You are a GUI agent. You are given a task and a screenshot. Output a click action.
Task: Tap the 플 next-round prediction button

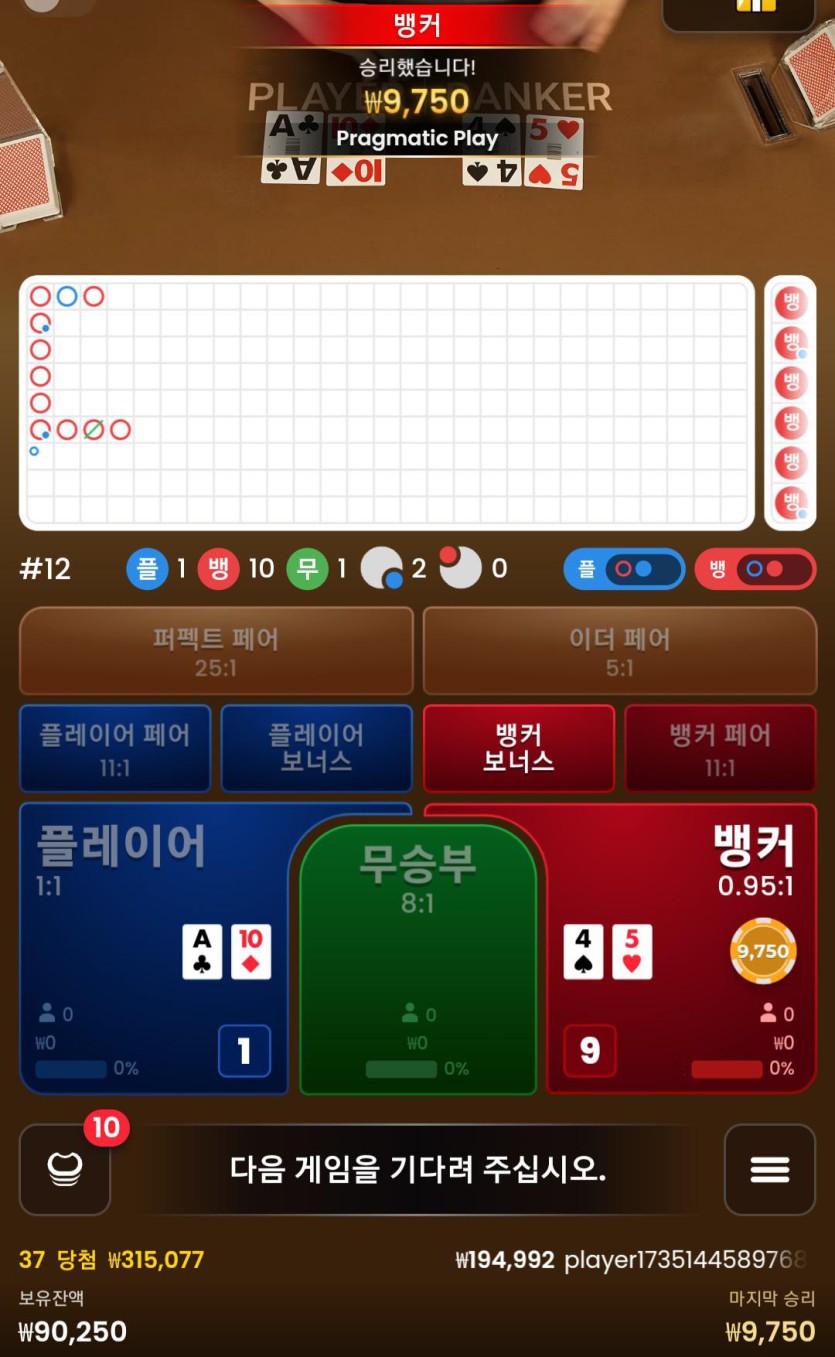pyautogui.click(x=624, y=569)
